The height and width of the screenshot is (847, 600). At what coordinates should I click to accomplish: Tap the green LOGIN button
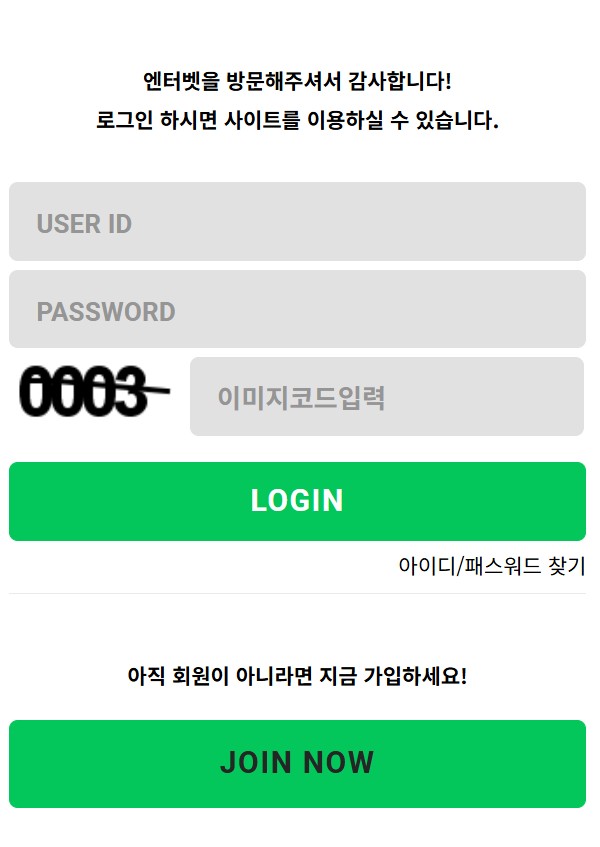297,501
